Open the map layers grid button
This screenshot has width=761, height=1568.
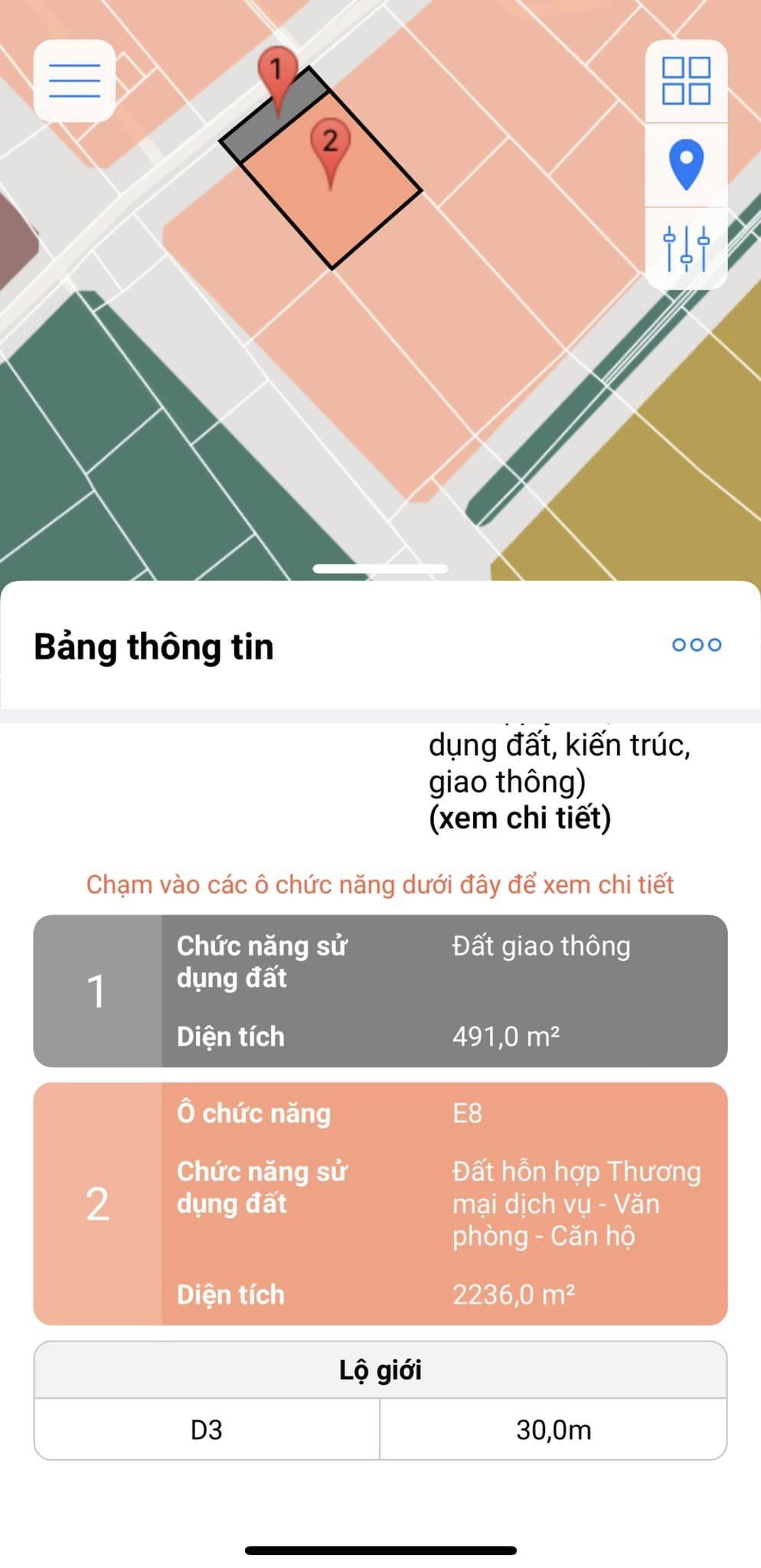click(686, 81)
